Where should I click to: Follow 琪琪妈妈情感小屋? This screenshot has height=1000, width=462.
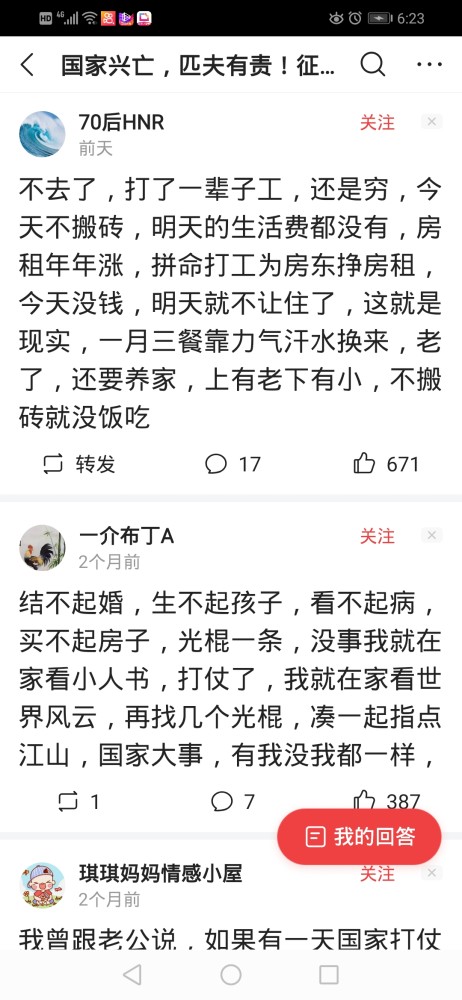pyautogui.click(x=377, y=874)
